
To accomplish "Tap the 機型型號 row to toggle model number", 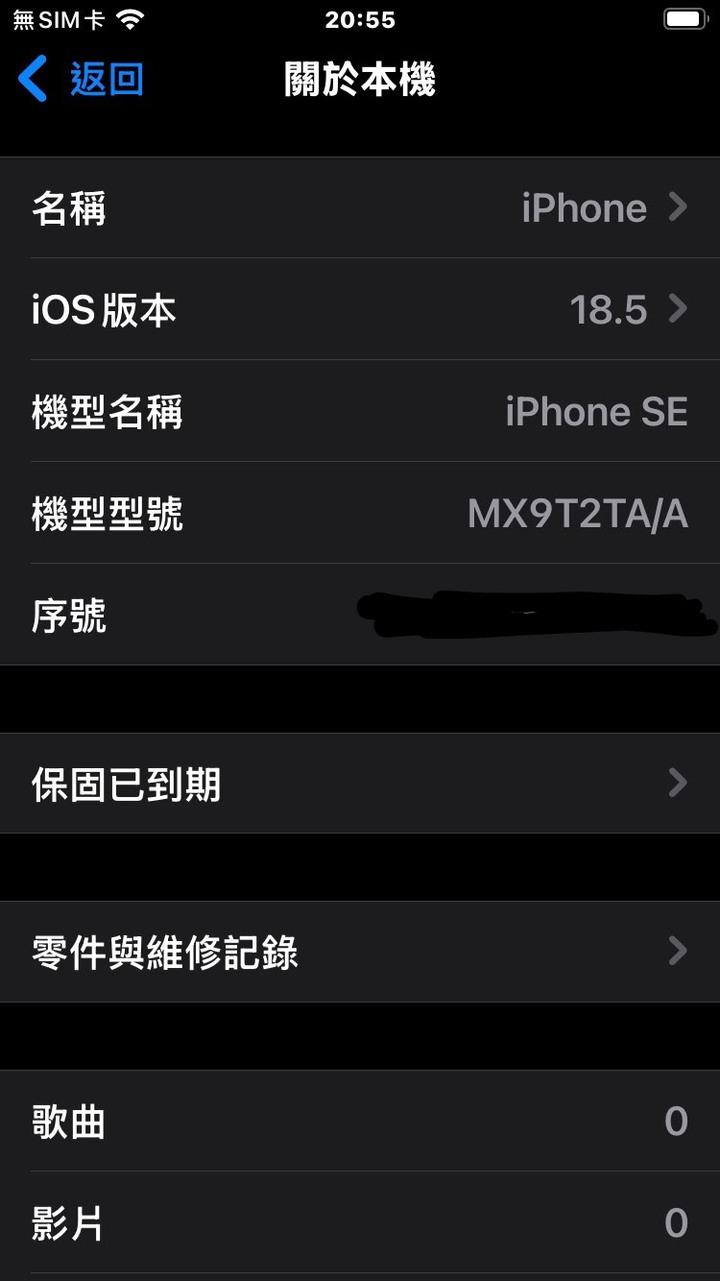I will click(360, 514).
